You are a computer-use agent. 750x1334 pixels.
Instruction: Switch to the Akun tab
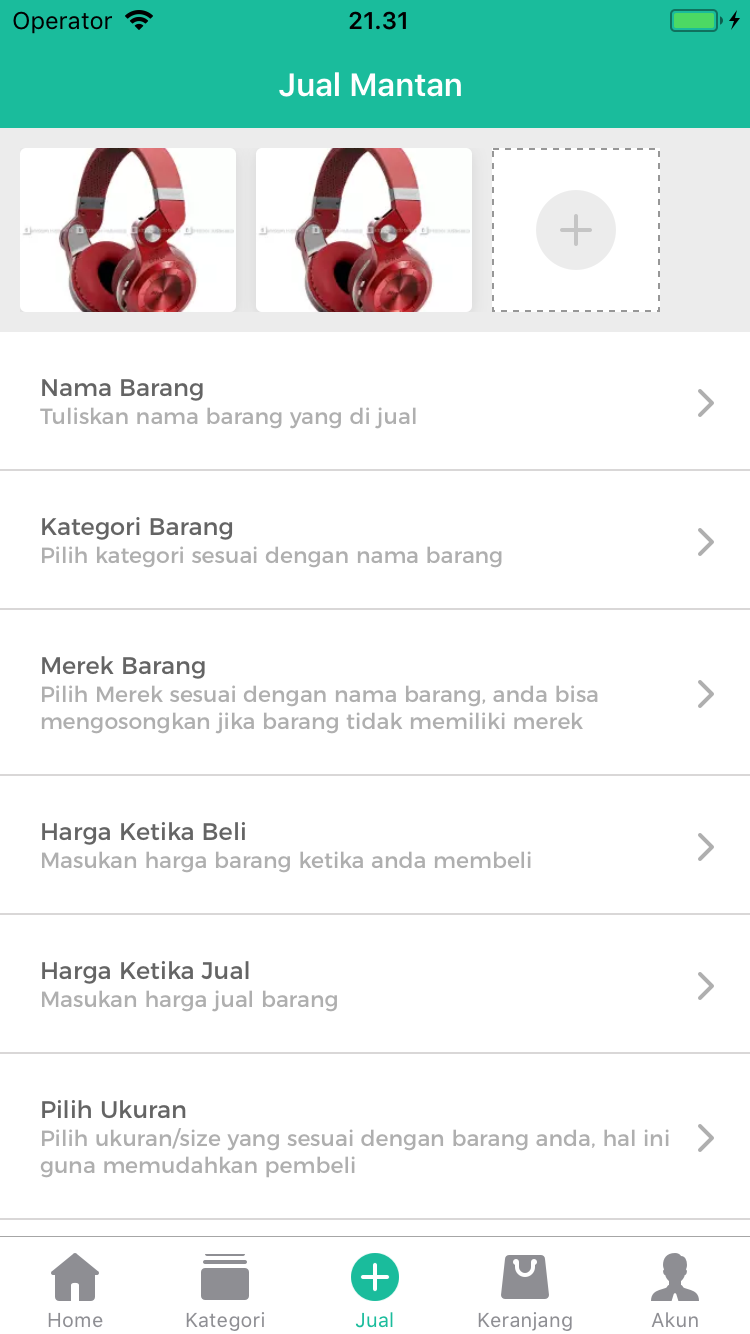pyautogui.click(x=675, y=1290)
